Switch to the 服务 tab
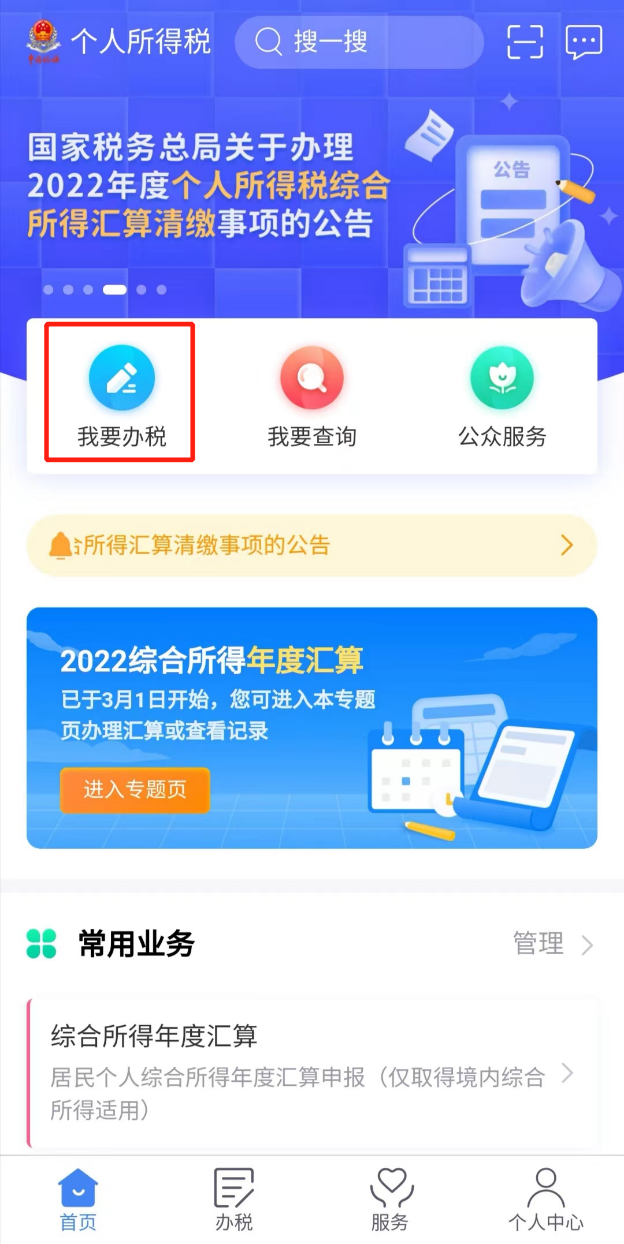624x1244 pixels. [x=390, y=1200]
